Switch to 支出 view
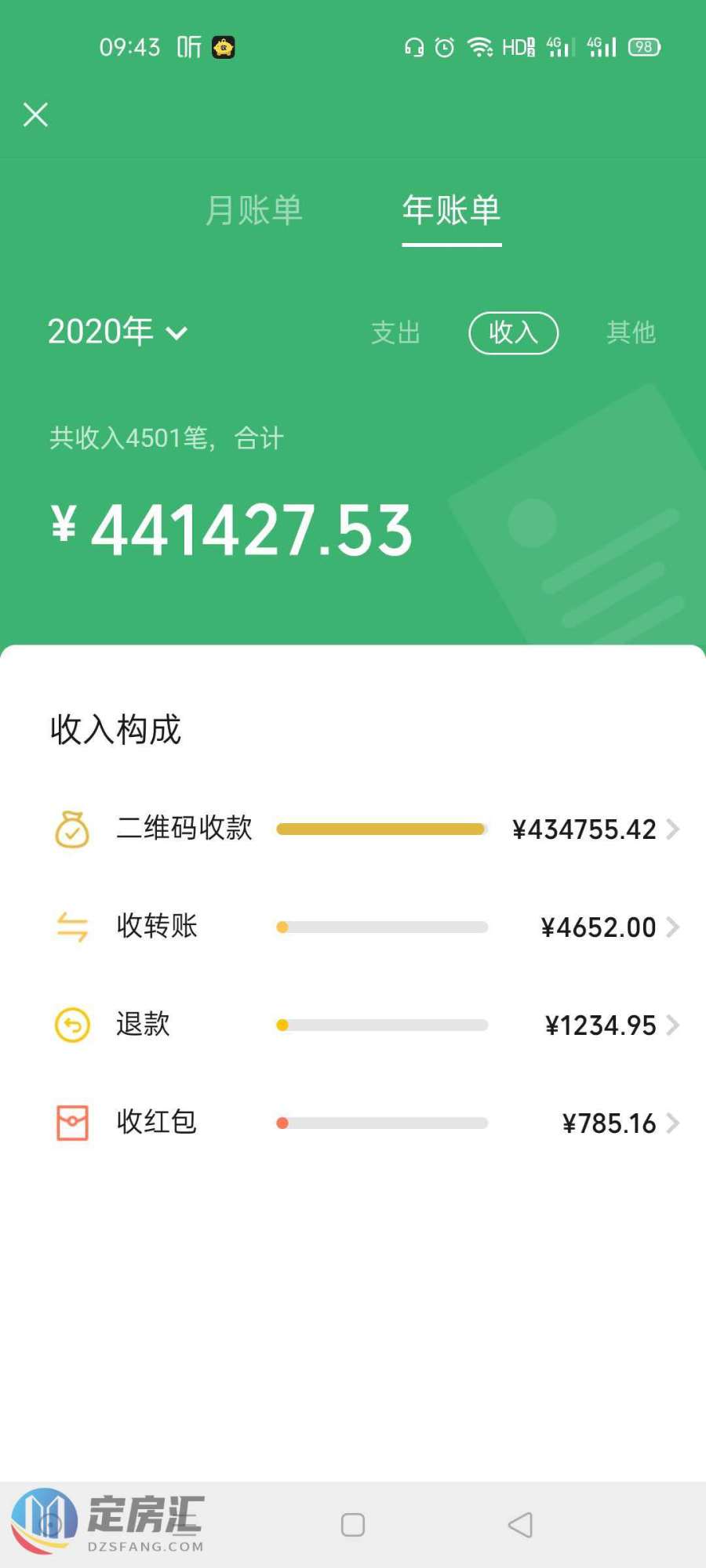Viewport: 706px width, 1568px height. [395, 332]
